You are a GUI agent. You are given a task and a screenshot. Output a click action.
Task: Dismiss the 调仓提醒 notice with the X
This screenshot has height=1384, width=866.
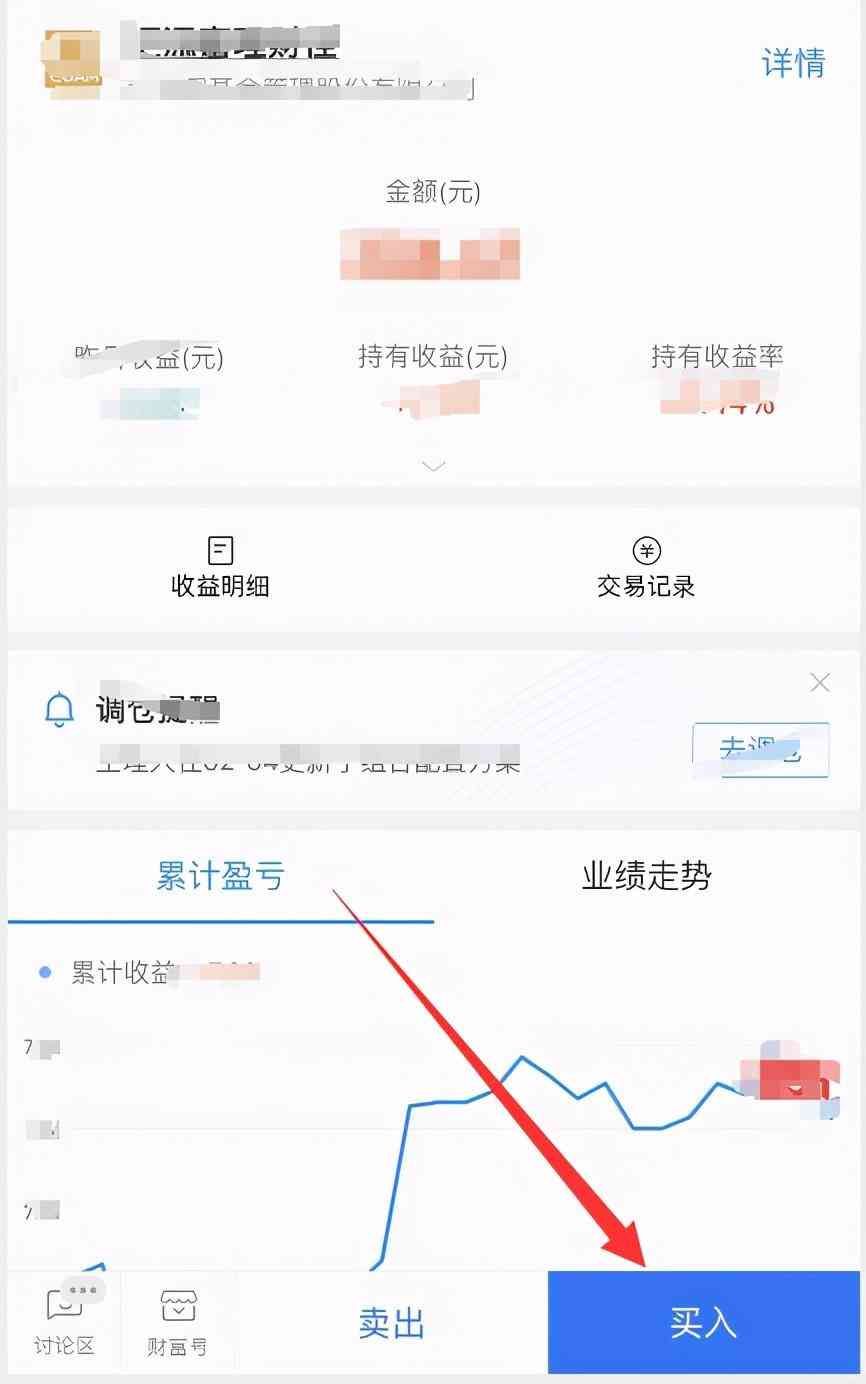click(x=820, y=682)
